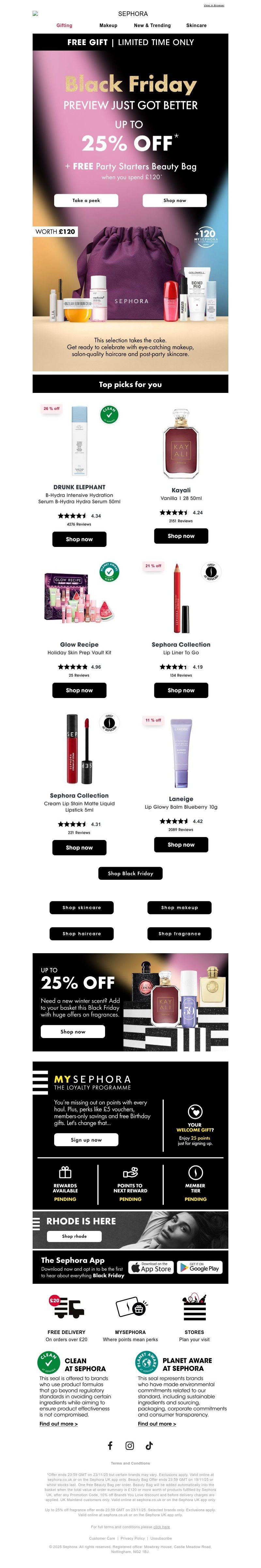Shop now for Laneige Lip Glowy Balm
The image size is (261, 1568).
coord(181,845)
